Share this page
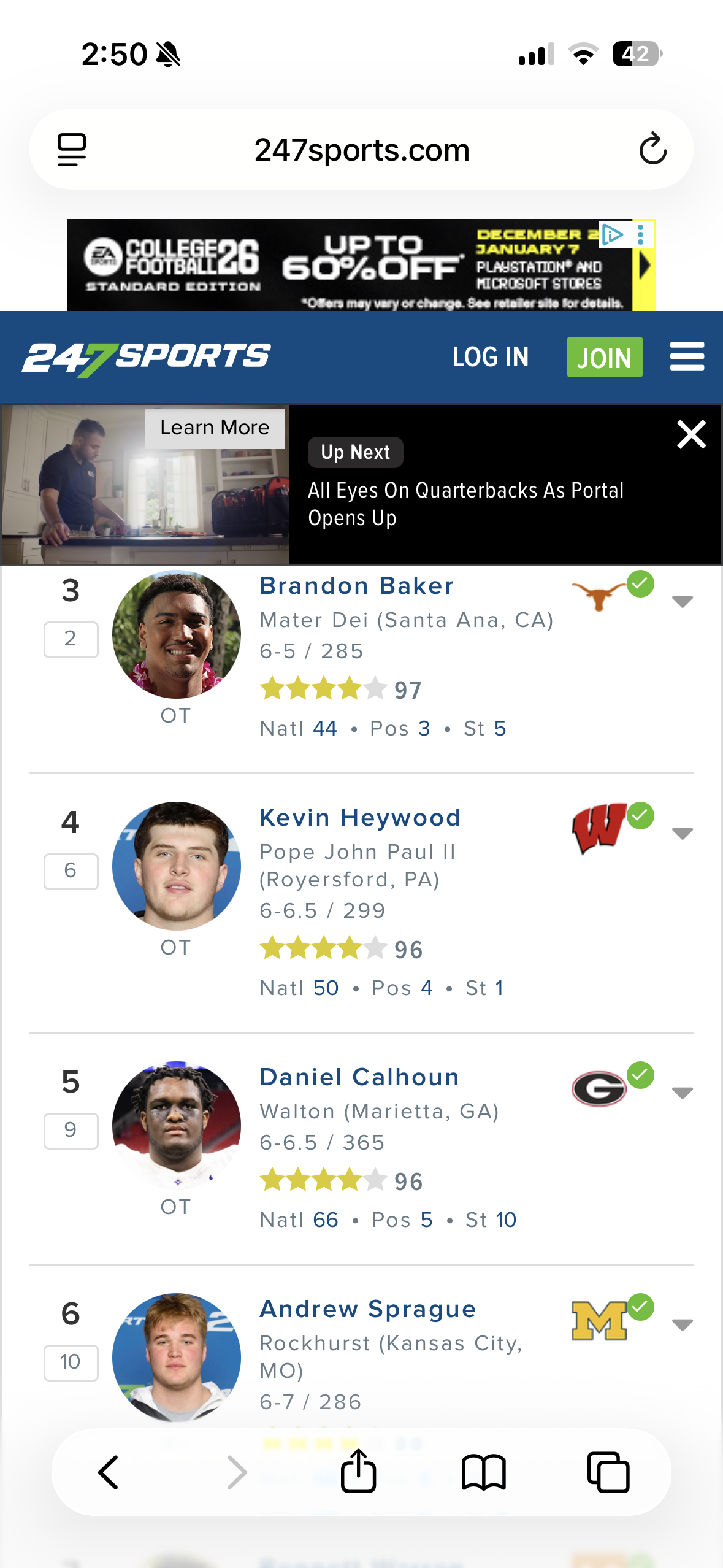723x1568 pixels. tap(358, 1471)
